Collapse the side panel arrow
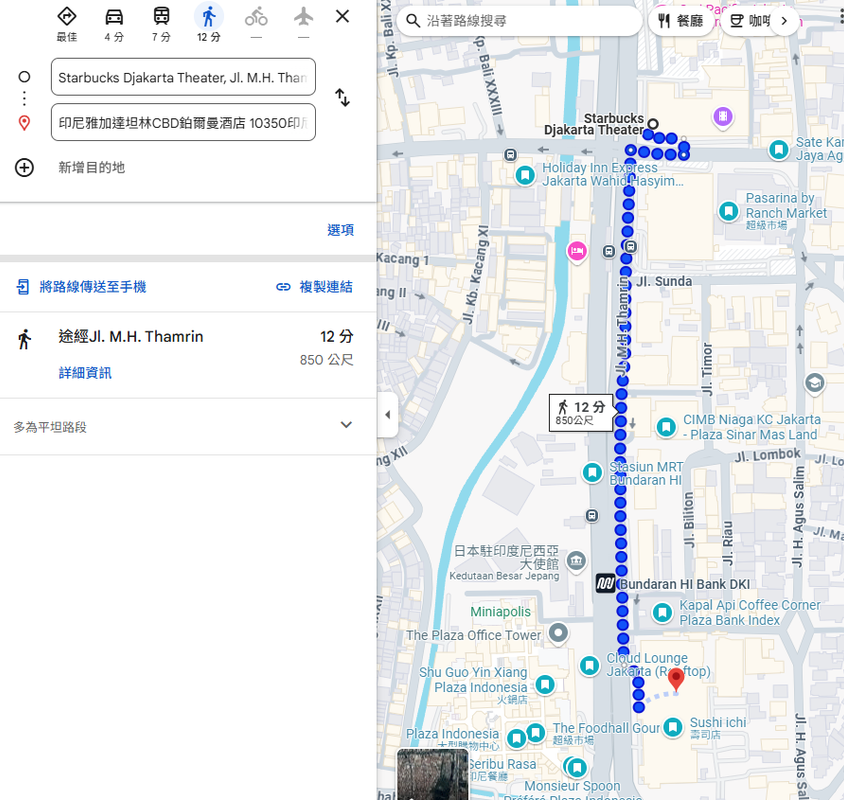Screen dimensions: 844x800 387,415
